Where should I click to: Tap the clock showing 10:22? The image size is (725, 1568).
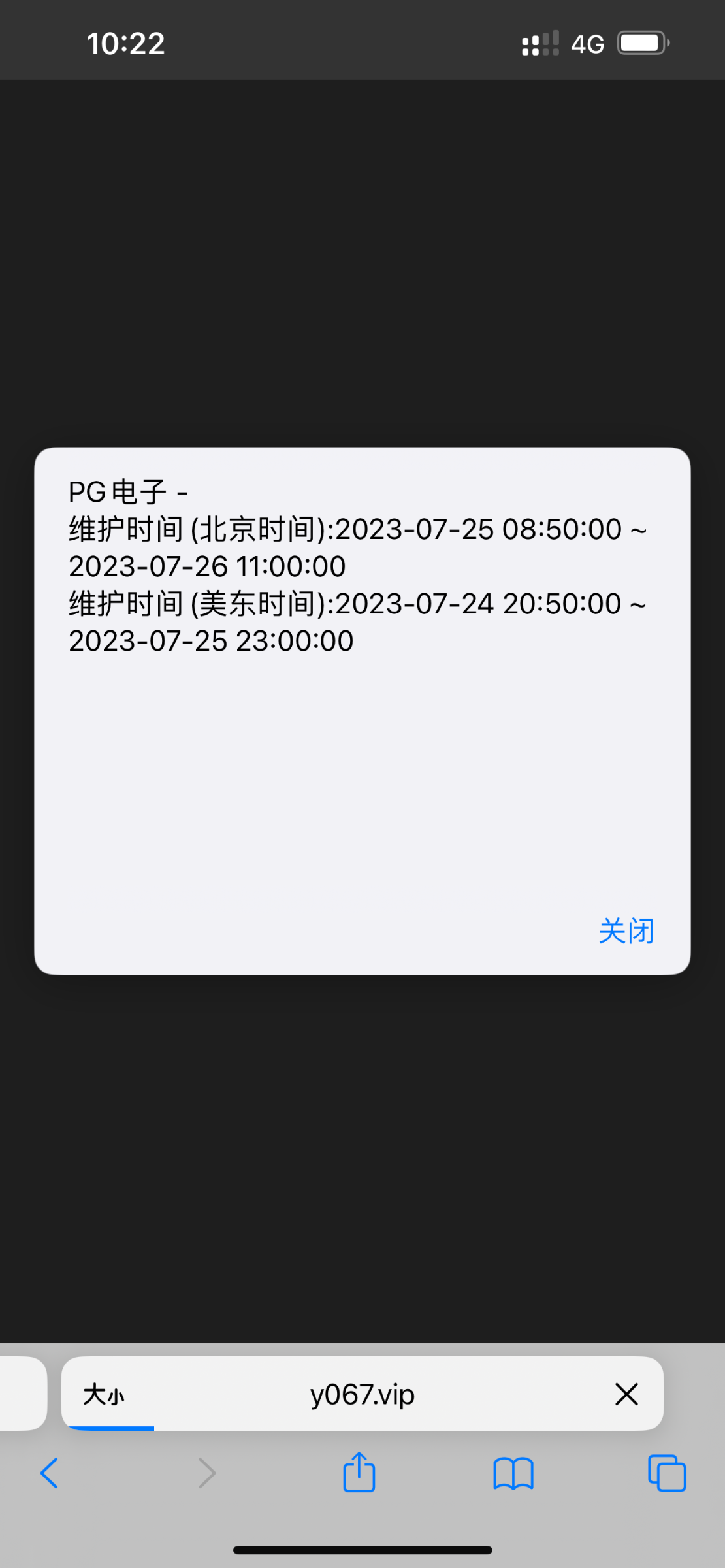(x=126, y=42)
